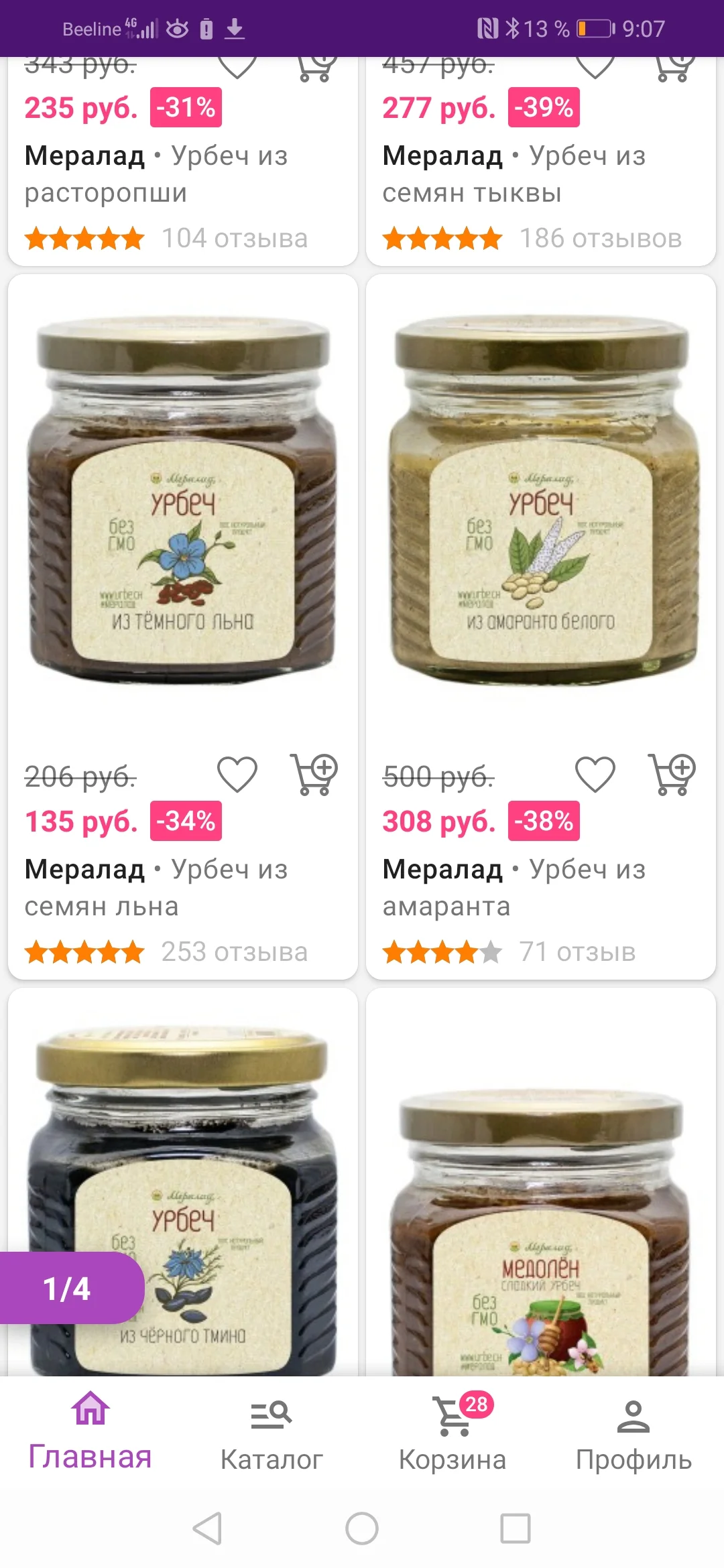Favorite the Урбеч из семян тыквы product
724x1568 pixels.
tap(595, 64)
